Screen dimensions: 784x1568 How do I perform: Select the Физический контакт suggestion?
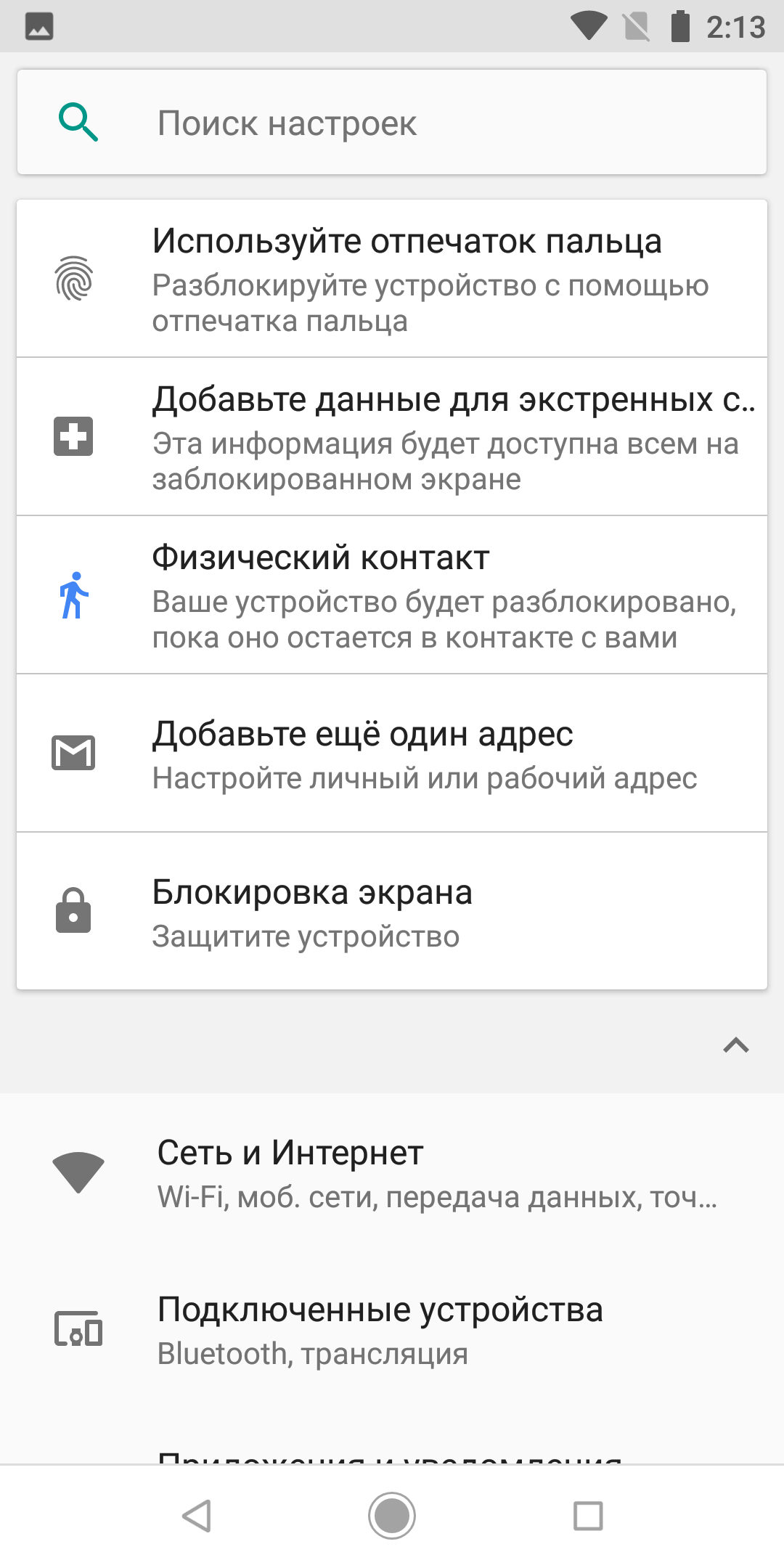point(392,595)
